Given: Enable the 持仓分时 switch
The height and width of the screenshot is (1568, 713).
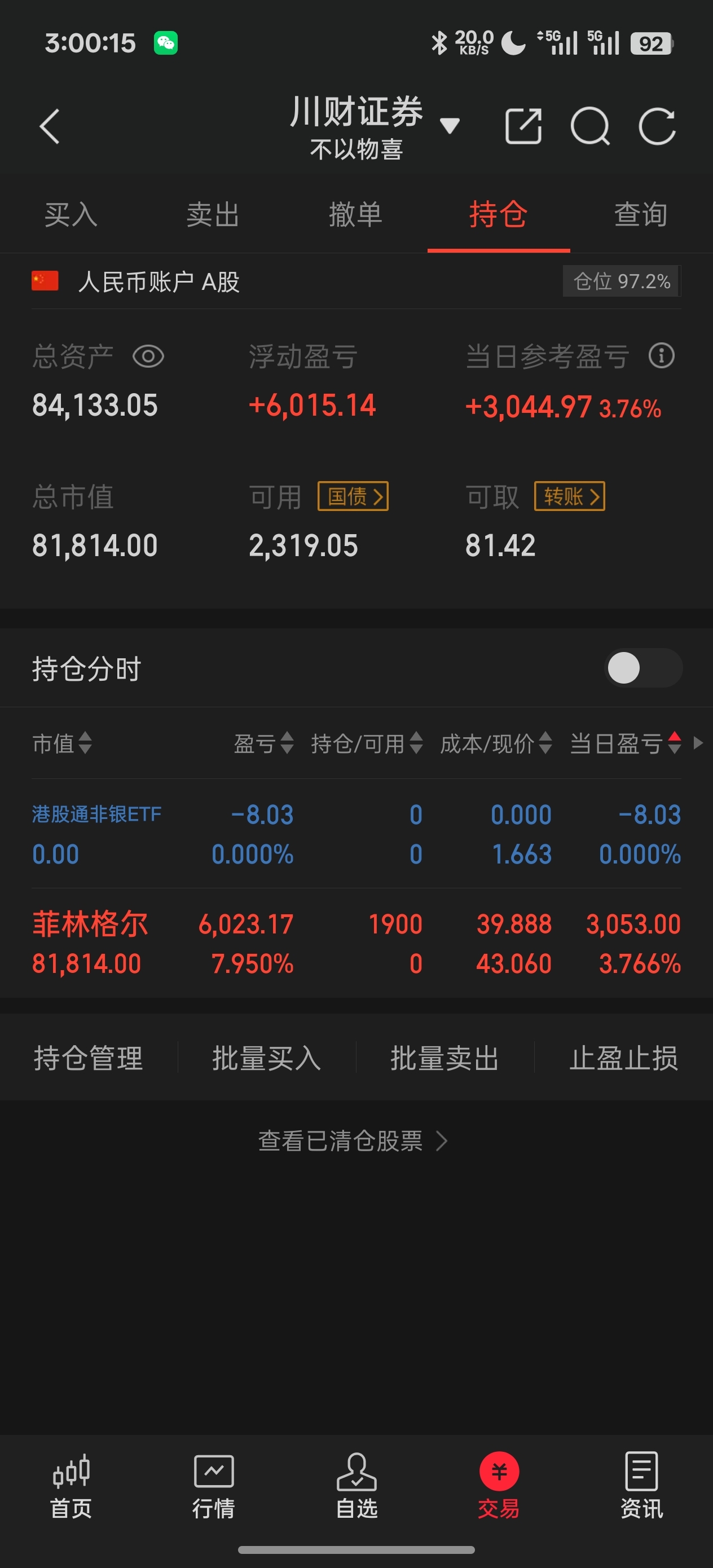Looking at the screenshot, I should coord(642,668).
